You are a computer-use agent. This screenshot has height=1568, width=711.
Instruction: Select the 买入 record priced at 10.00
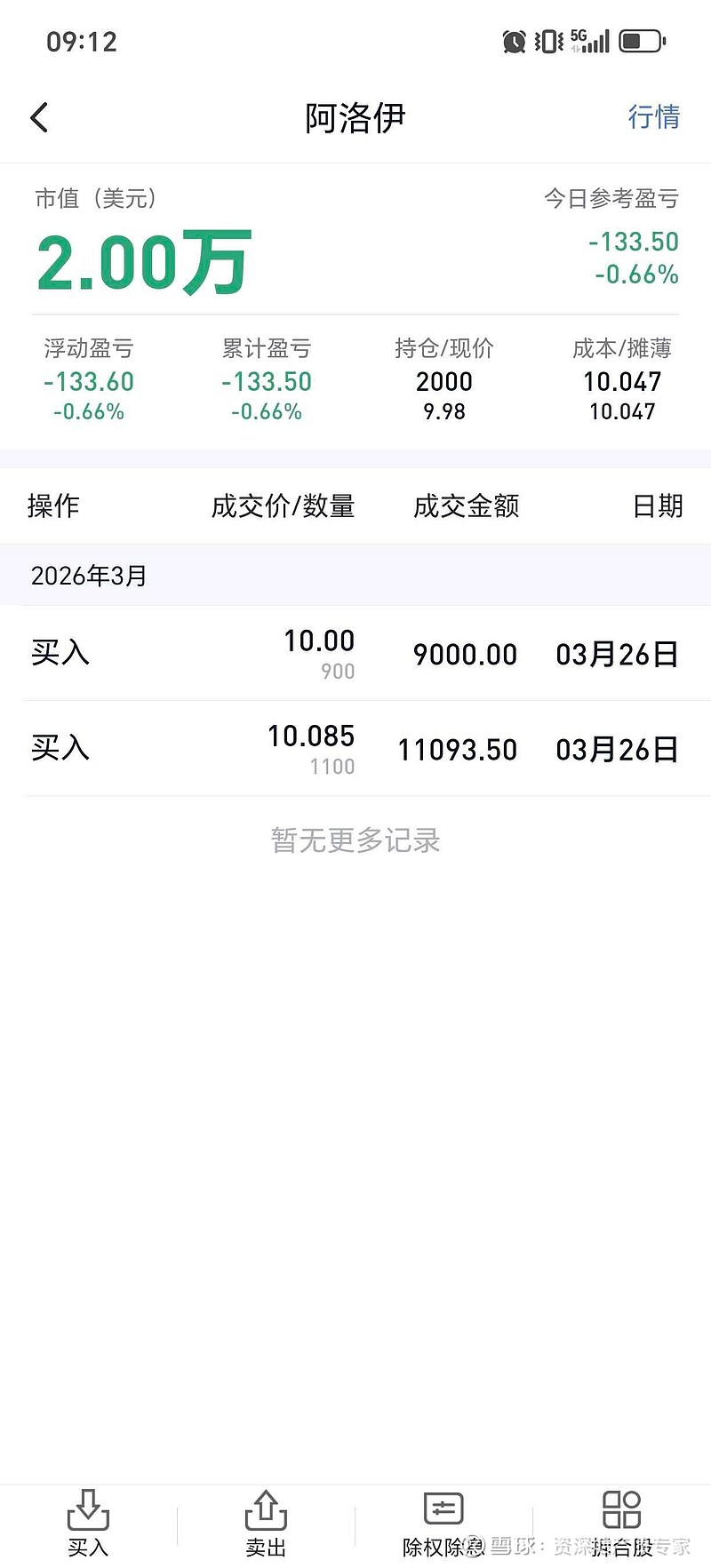355,654
